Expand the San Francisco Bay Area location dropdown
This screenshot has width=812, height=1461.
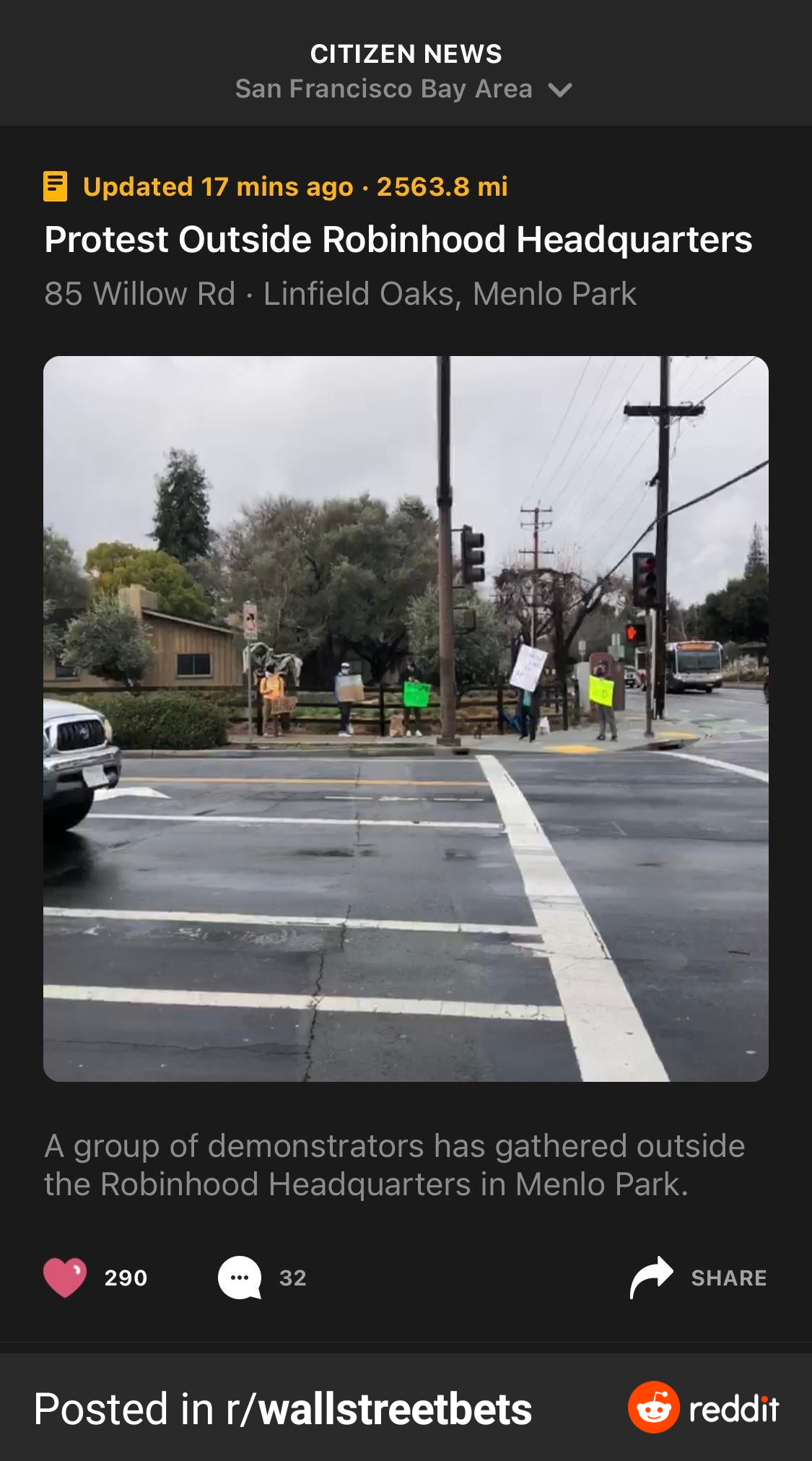coord(404,89)
